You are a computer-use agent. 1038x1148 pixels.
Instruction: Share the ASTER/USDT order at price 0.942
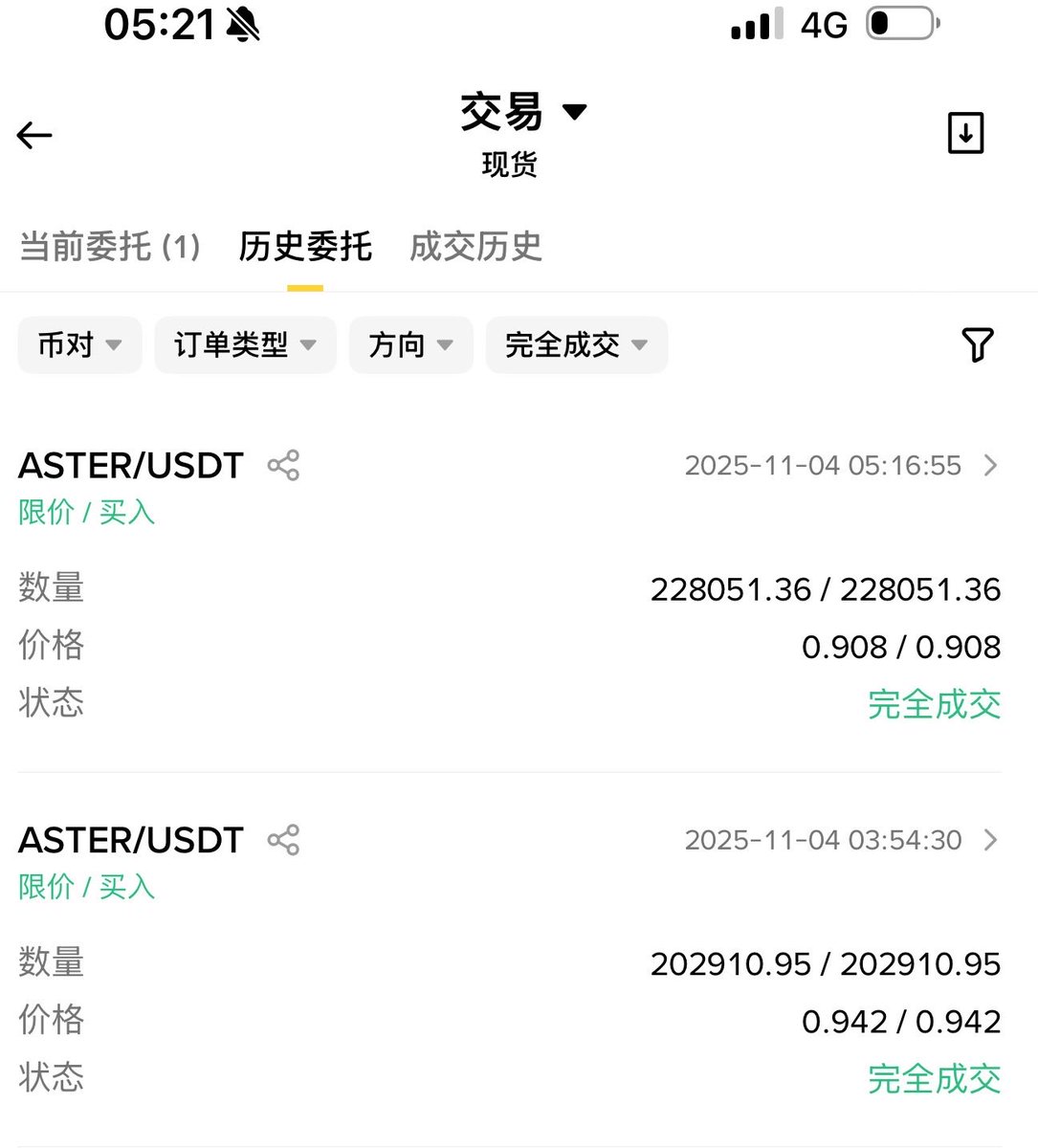click(x=283, y=840)
